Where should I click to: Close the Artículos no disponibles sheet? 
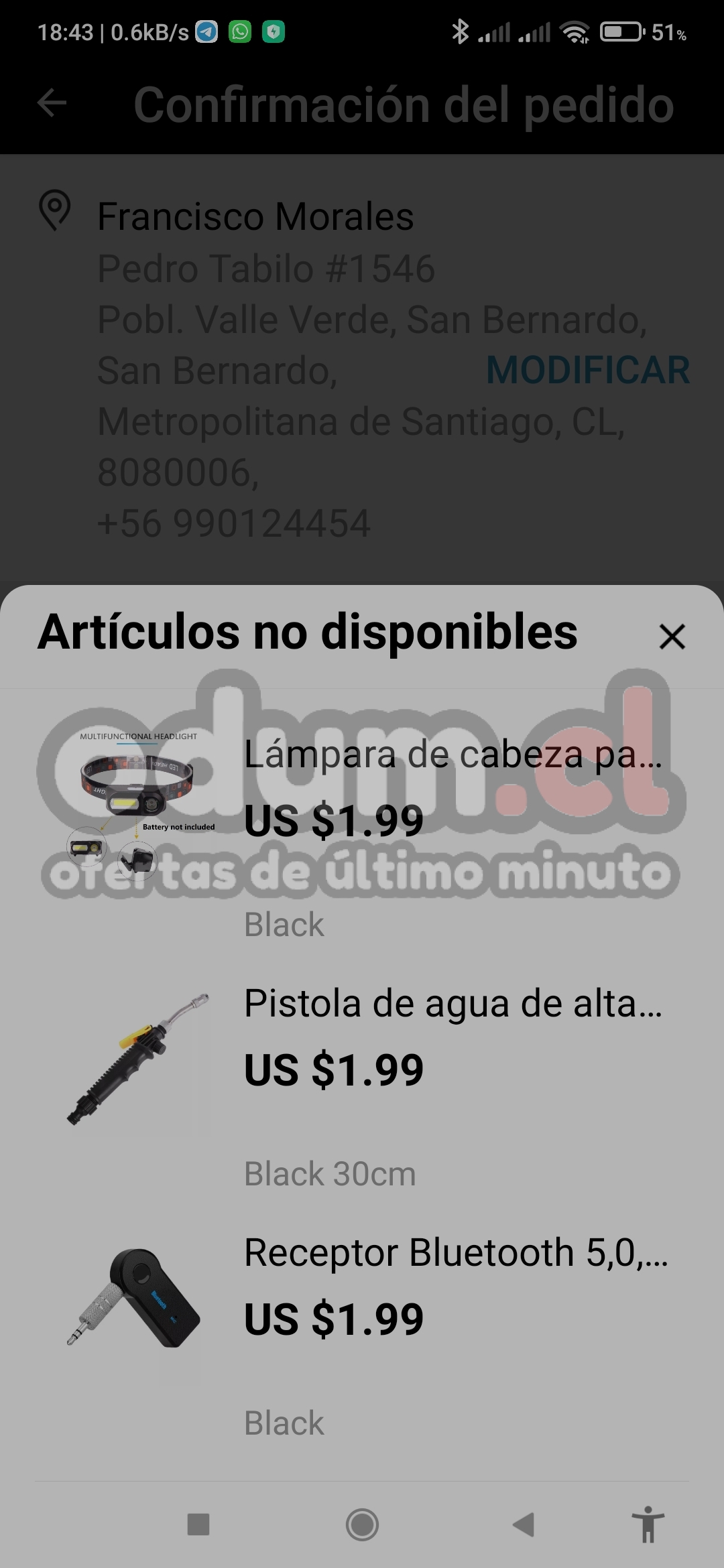[x=672, y=637]
